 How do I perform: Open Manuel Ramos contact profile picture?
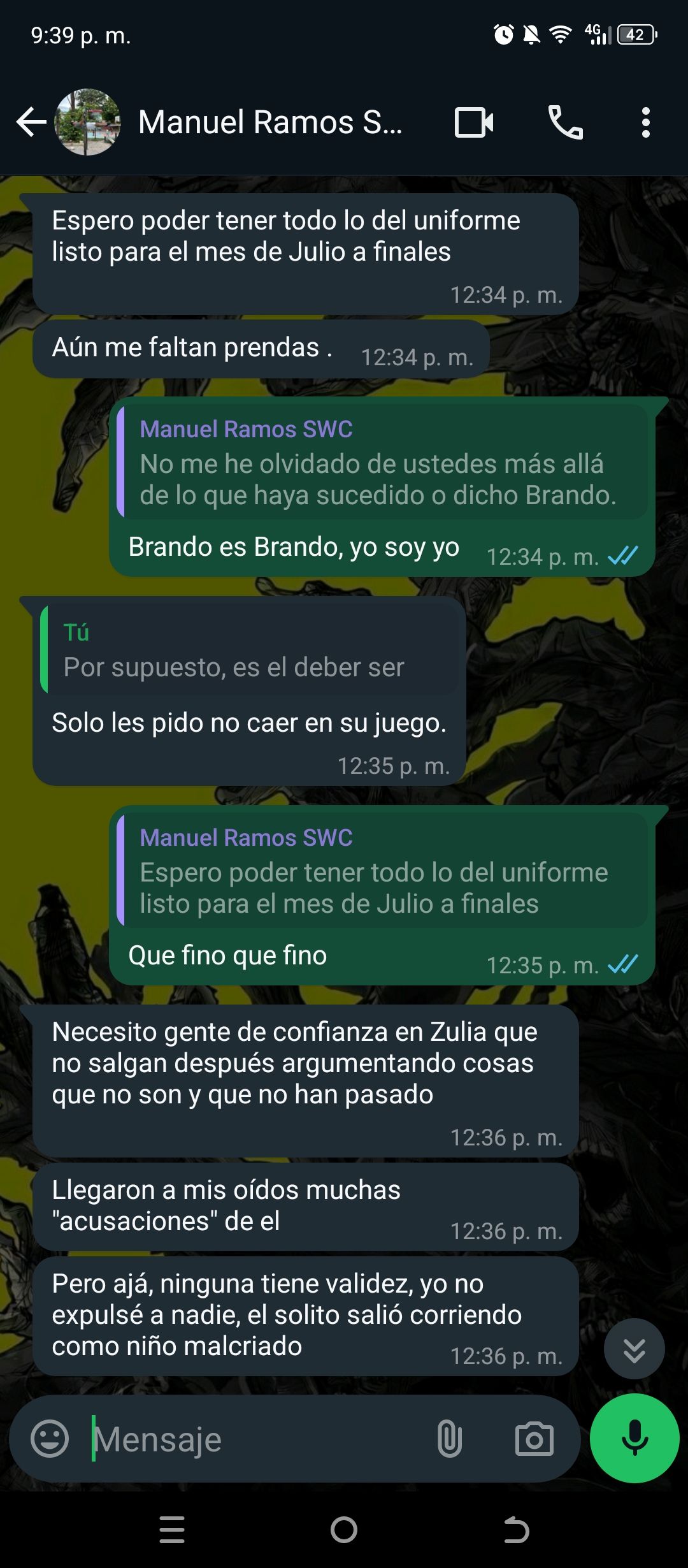[88, 122]
